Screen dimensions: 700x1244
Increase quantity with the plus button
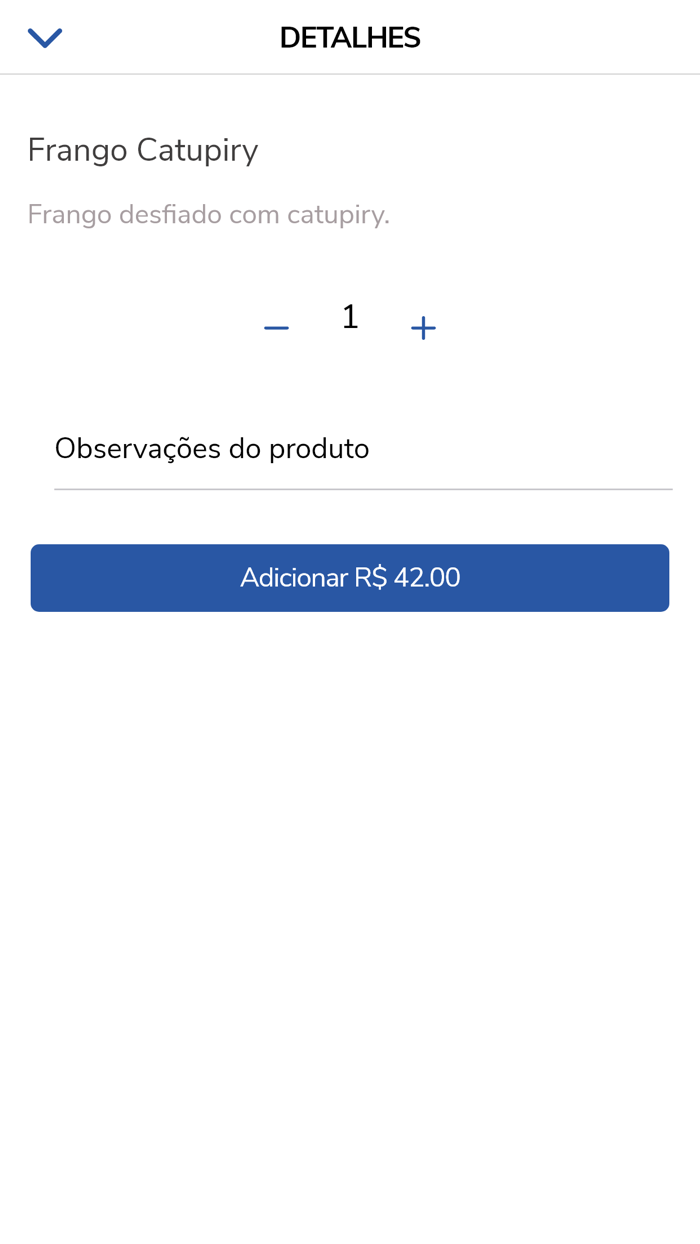423,328
